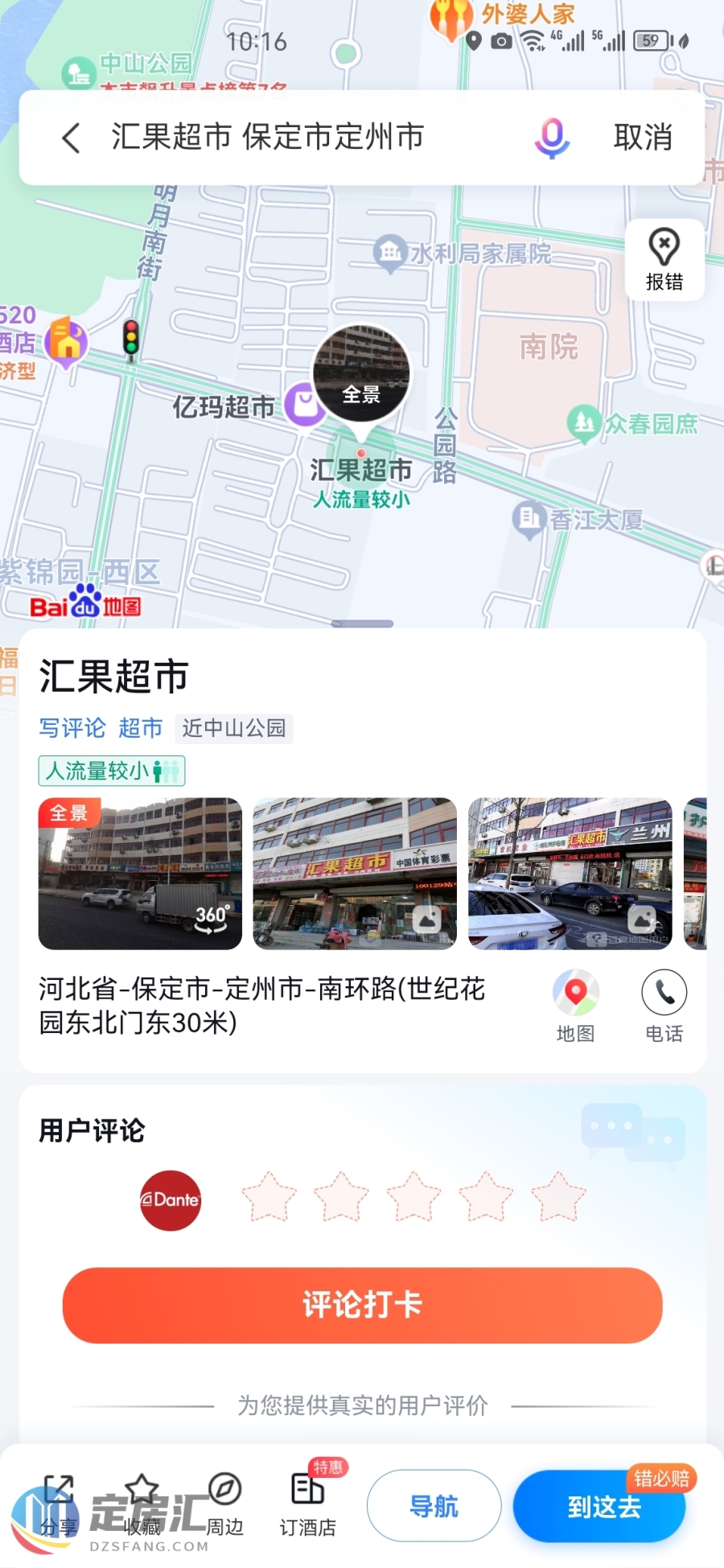724x1568 pixels.
Task: Save this place with 收藏
Action: point(142,1504)
